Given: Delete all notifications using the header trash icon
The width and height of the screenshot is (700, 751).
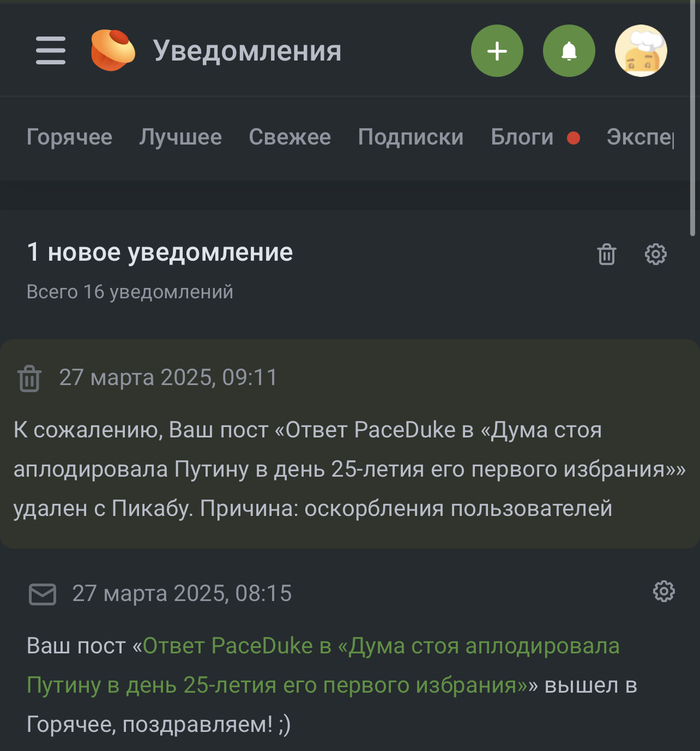Looking at the screenshot, I should coord(606,254).
